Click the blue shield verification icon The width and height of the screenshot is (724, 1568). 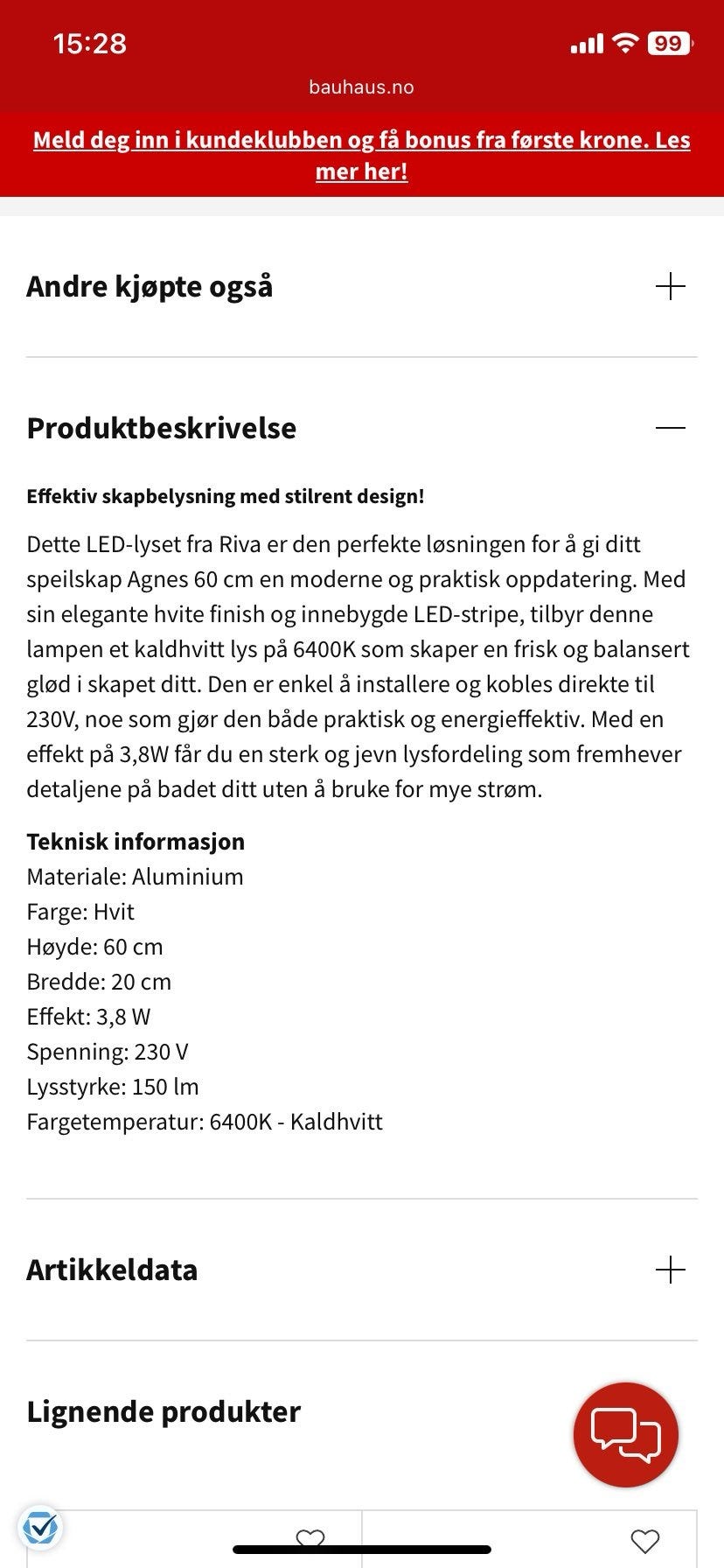[40, 1530]
